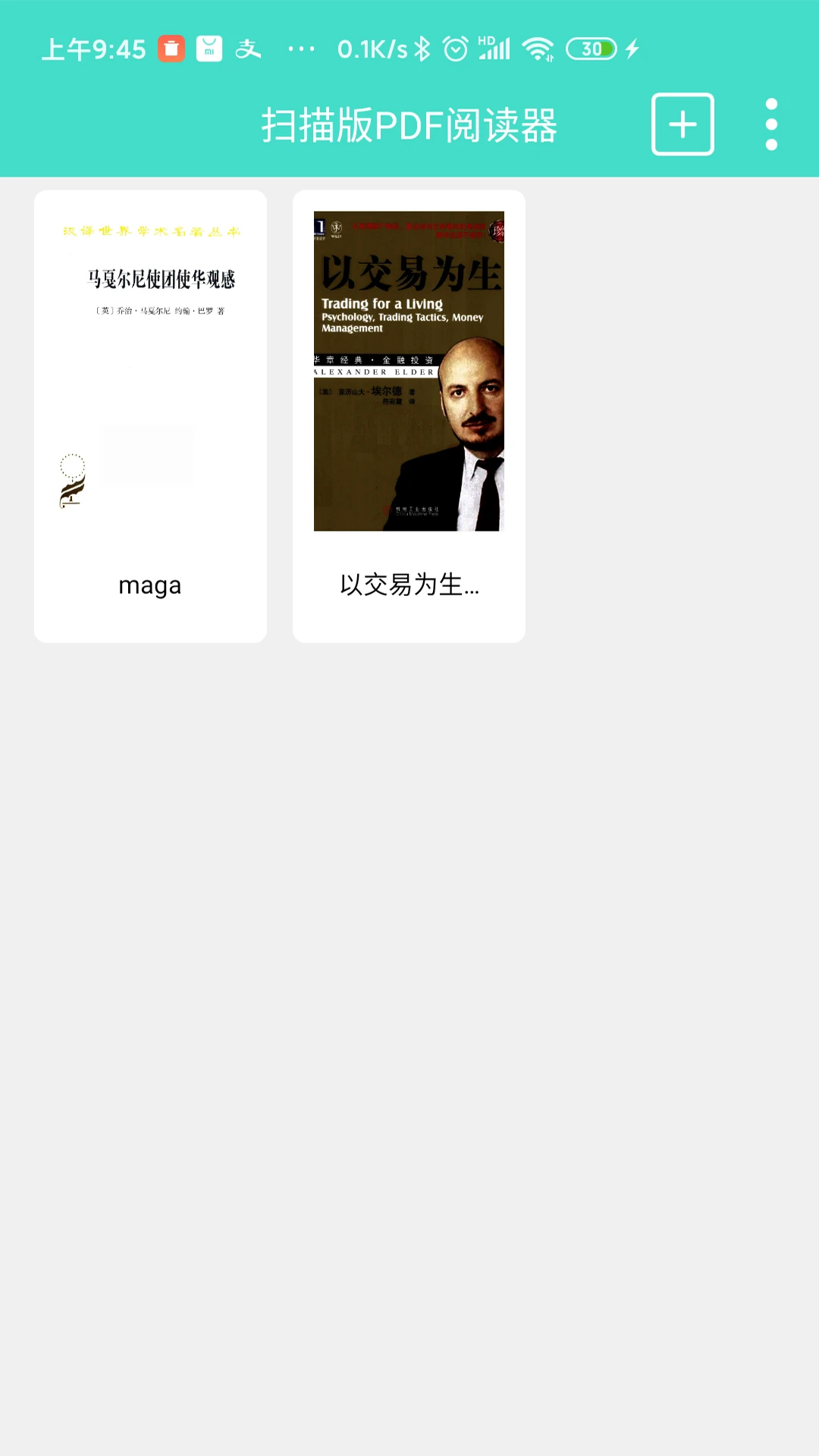This screenshot has height=1456, width=819.
Task: Tap the alarm clock status icon
Action: [455, 48]
